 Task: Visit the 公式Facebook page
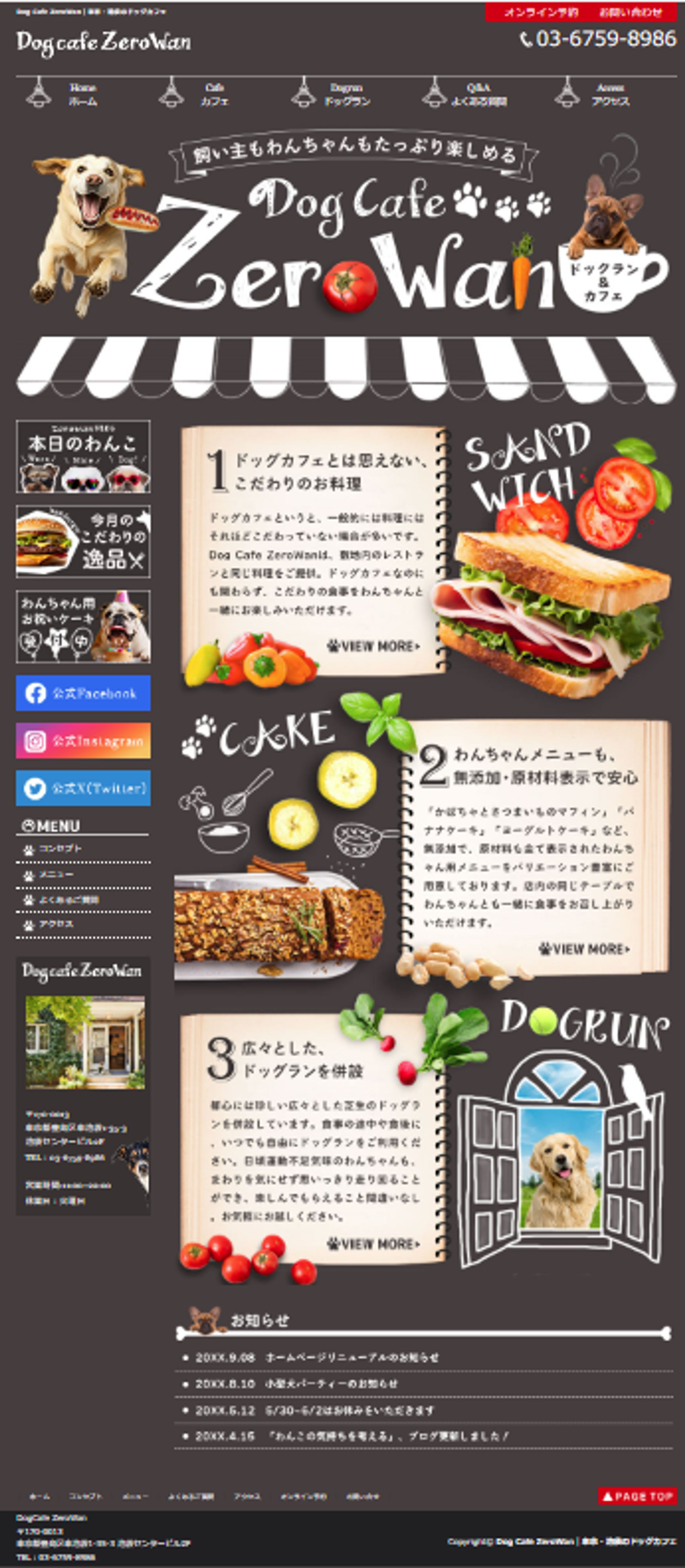(x=83, y=693)
